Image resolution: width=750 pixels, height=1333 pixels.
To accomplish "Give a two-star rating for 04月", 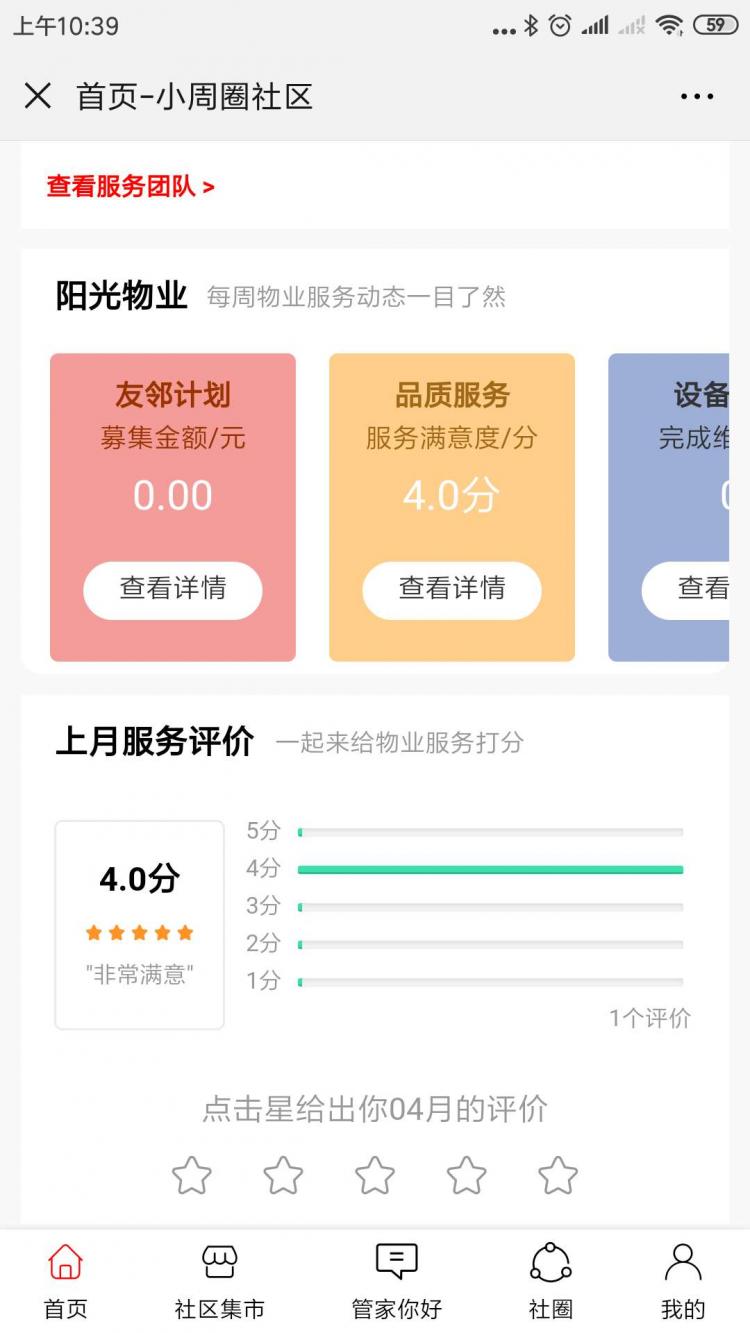I will (283, 1175).
